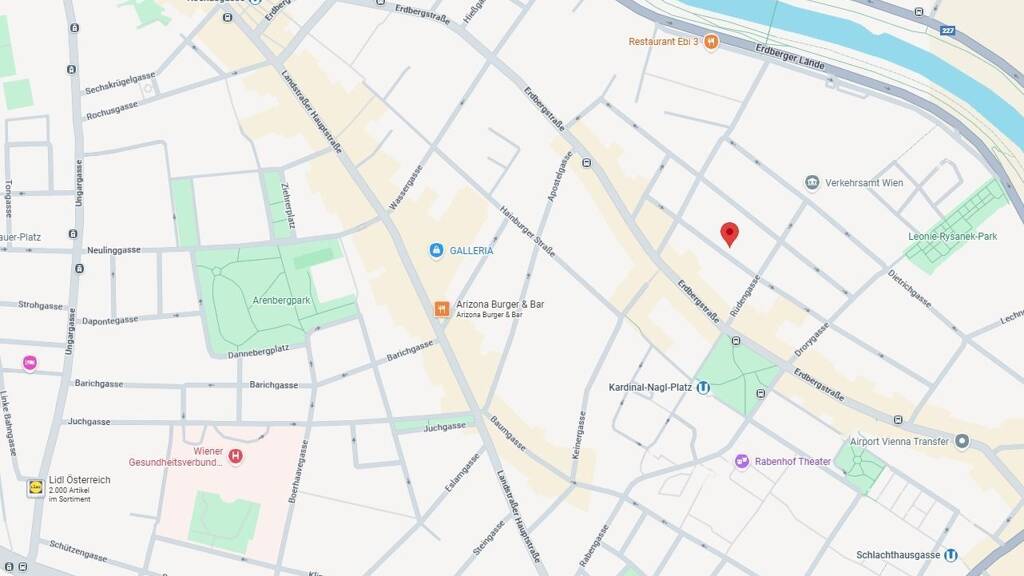Open the Leonie-Rysanek-Park label
1024x576 pixels.
pos(953,236)
